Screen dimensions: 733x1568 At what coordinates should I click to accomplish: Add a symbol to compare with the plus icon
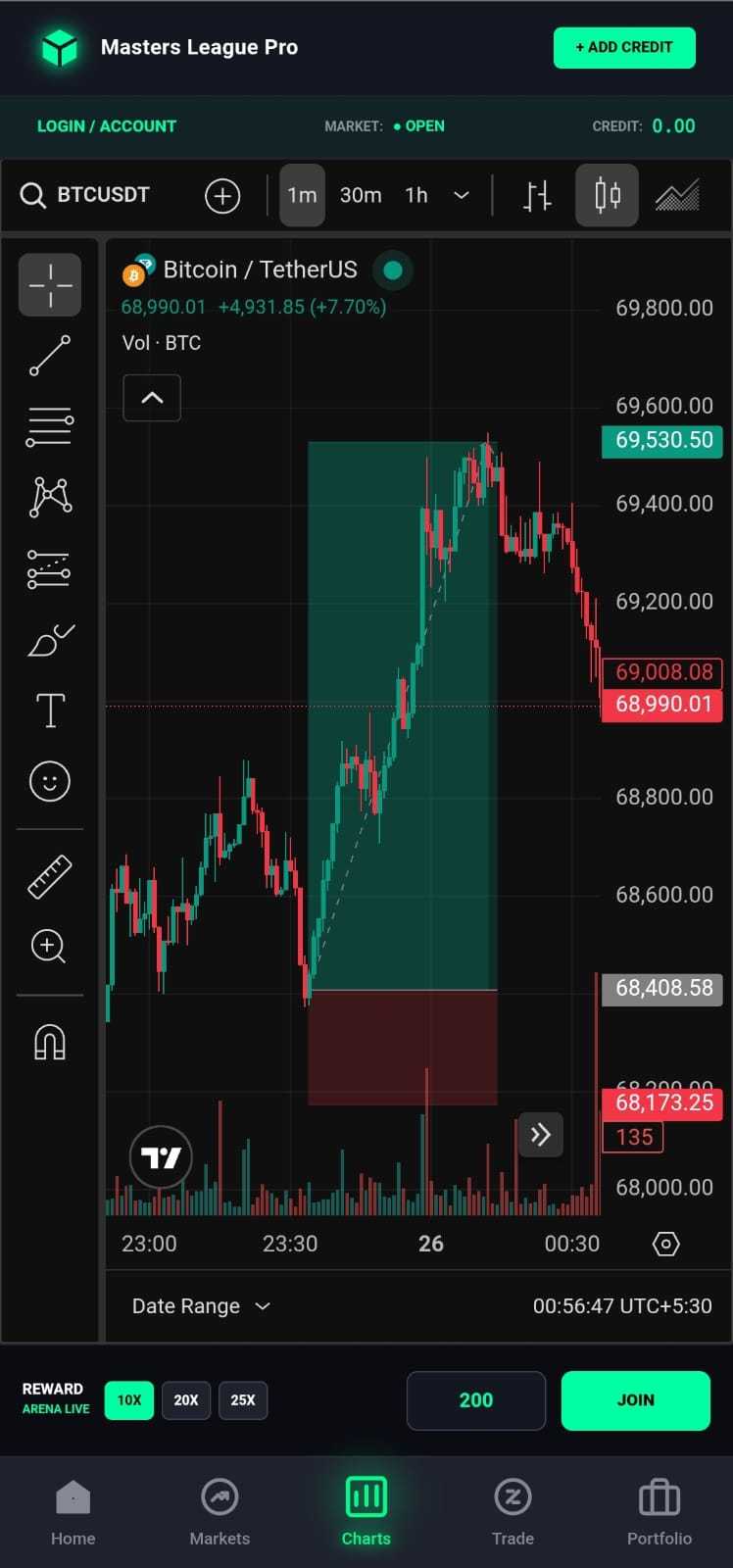tap(222, 196)
